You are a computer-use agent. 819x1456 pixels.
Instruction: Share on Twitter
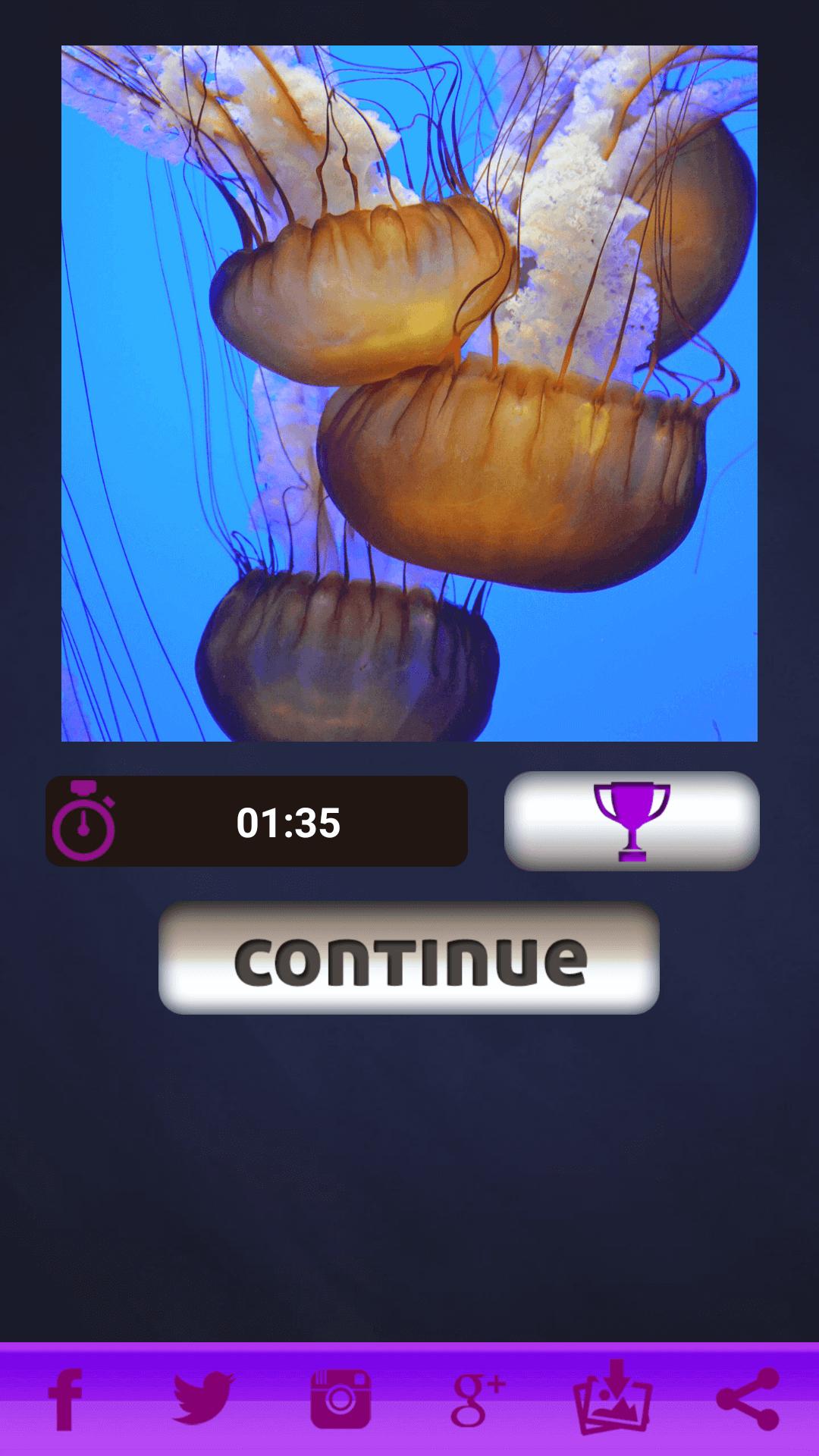[x=203, y=1398]
